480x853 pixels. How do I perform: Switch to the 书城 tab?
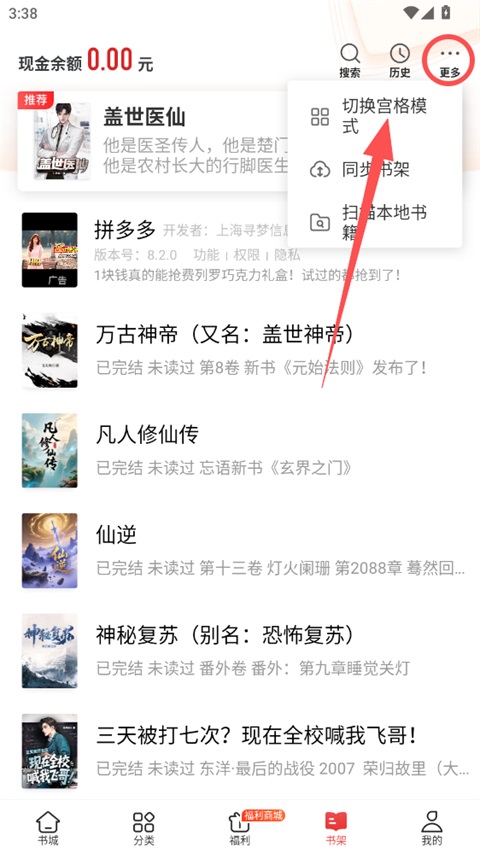pos(48,829)
